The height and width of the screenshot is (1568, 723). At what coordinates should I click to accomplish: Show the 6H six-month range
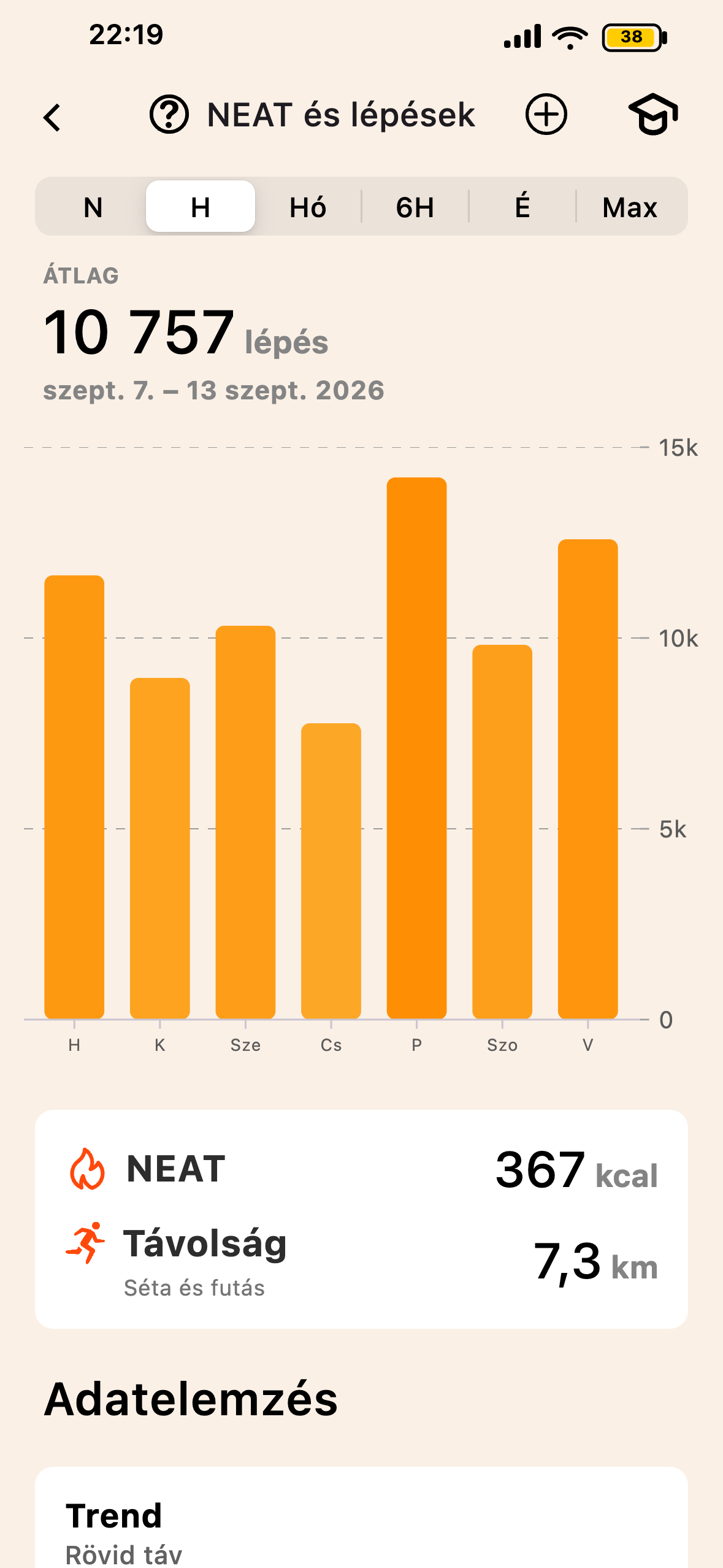point(415,207)
